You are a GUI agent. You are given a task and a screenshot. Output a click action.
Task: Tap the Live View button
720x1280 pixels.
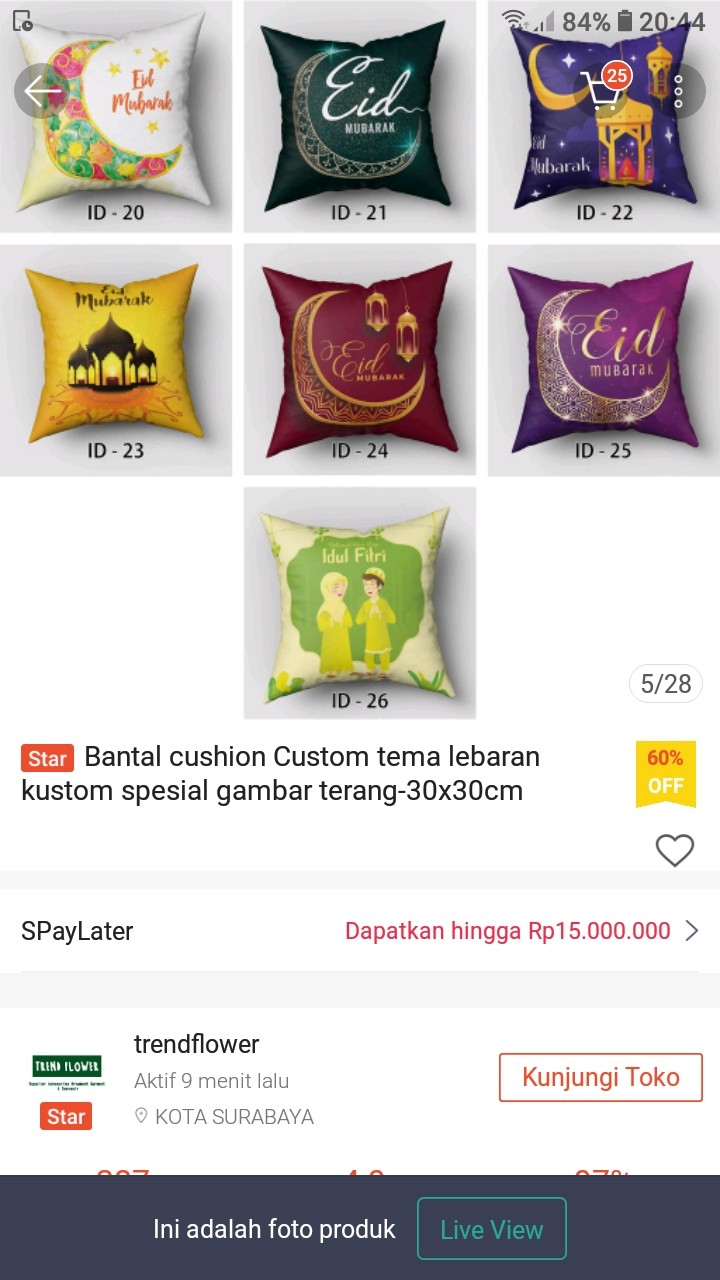click(x=491, y=1228)
